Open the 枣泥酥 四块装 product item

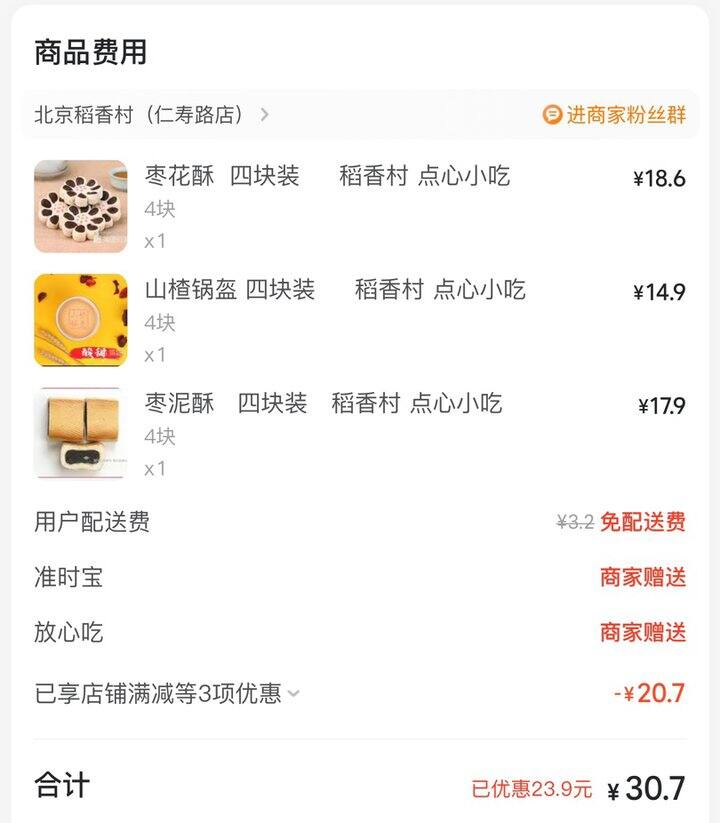pos(322,404)
